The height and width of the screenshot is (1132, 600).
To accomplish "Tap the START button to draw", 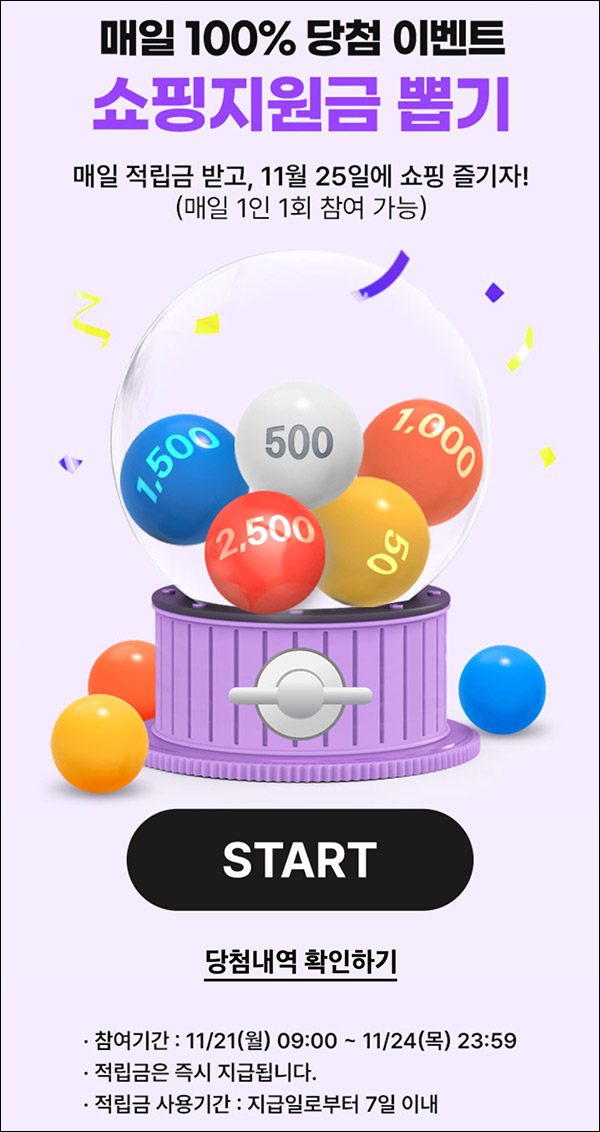I will [299, 859].
